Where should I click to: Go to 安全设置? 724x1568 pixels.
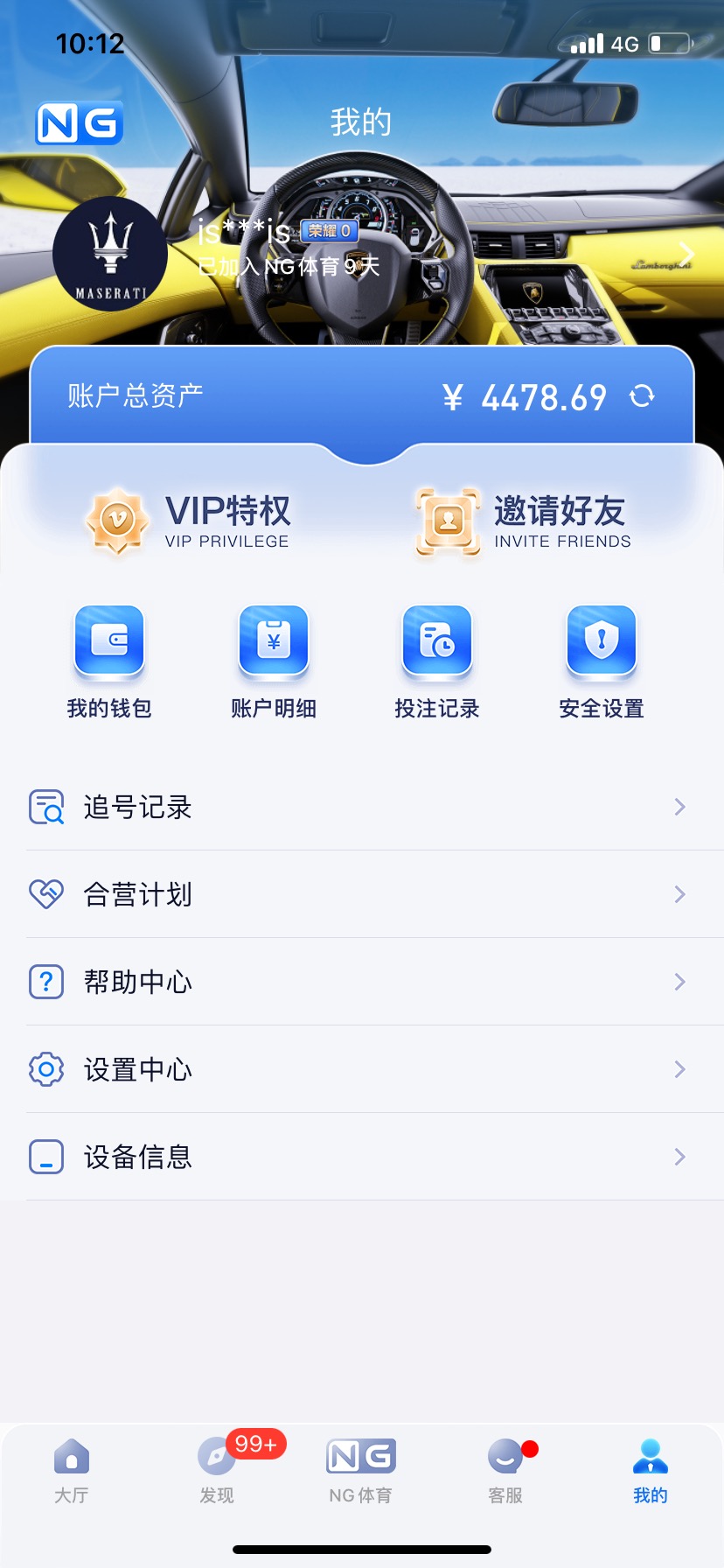[x=602, y=662]
